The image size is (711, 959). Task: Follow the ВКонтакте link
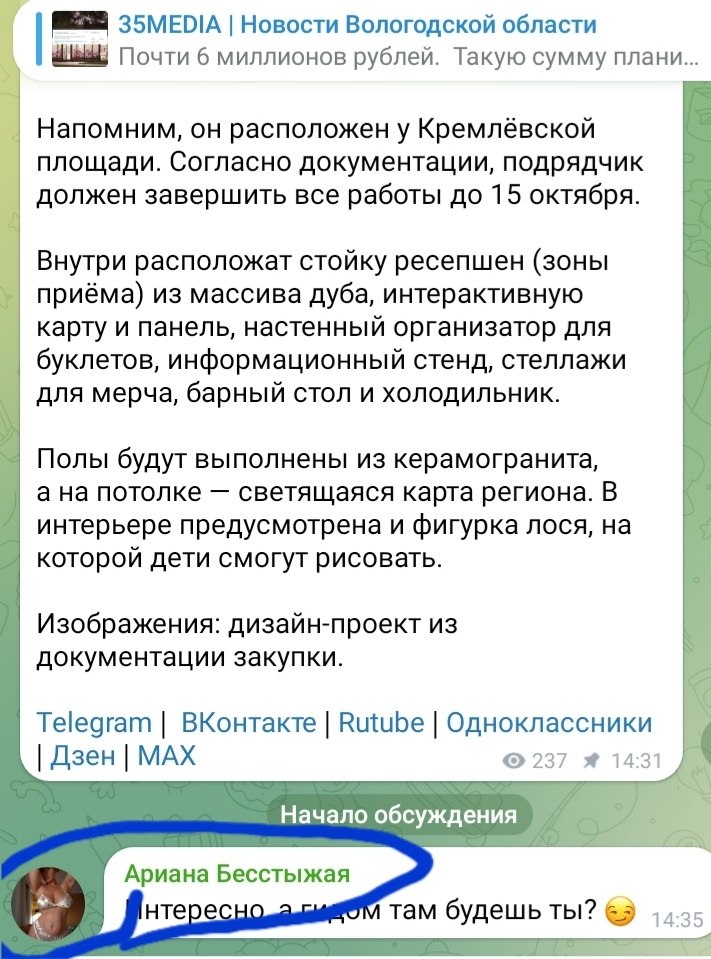[249, 722]
